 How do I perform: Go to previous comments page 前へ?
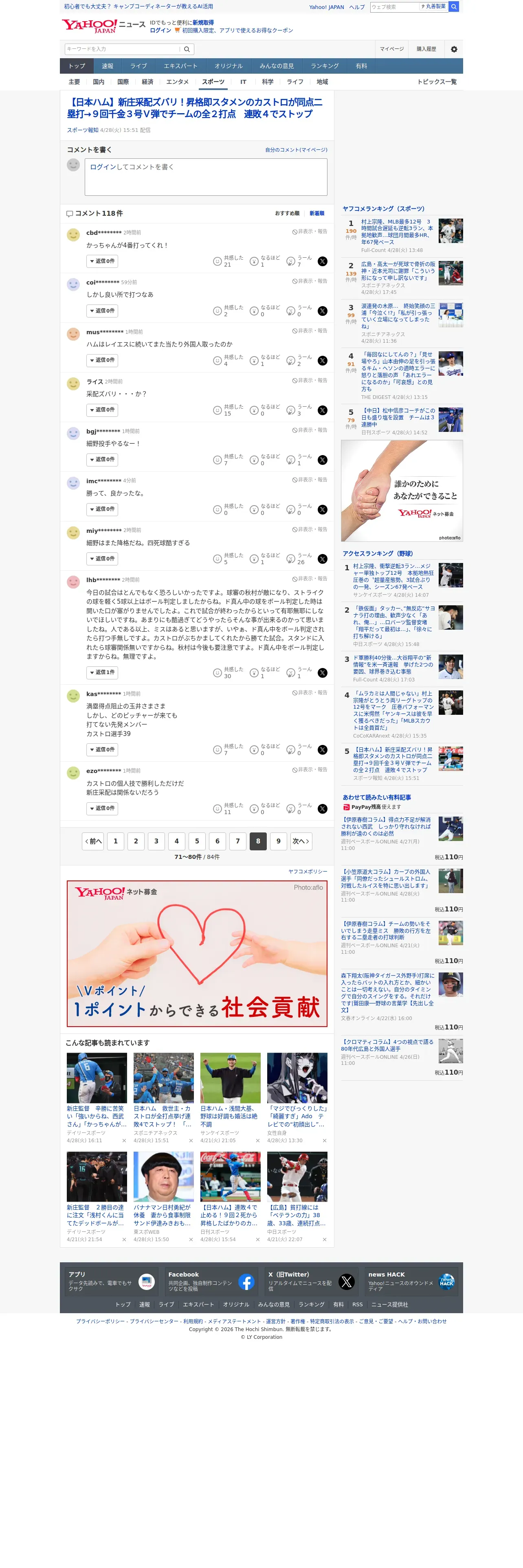pos(92,841)
